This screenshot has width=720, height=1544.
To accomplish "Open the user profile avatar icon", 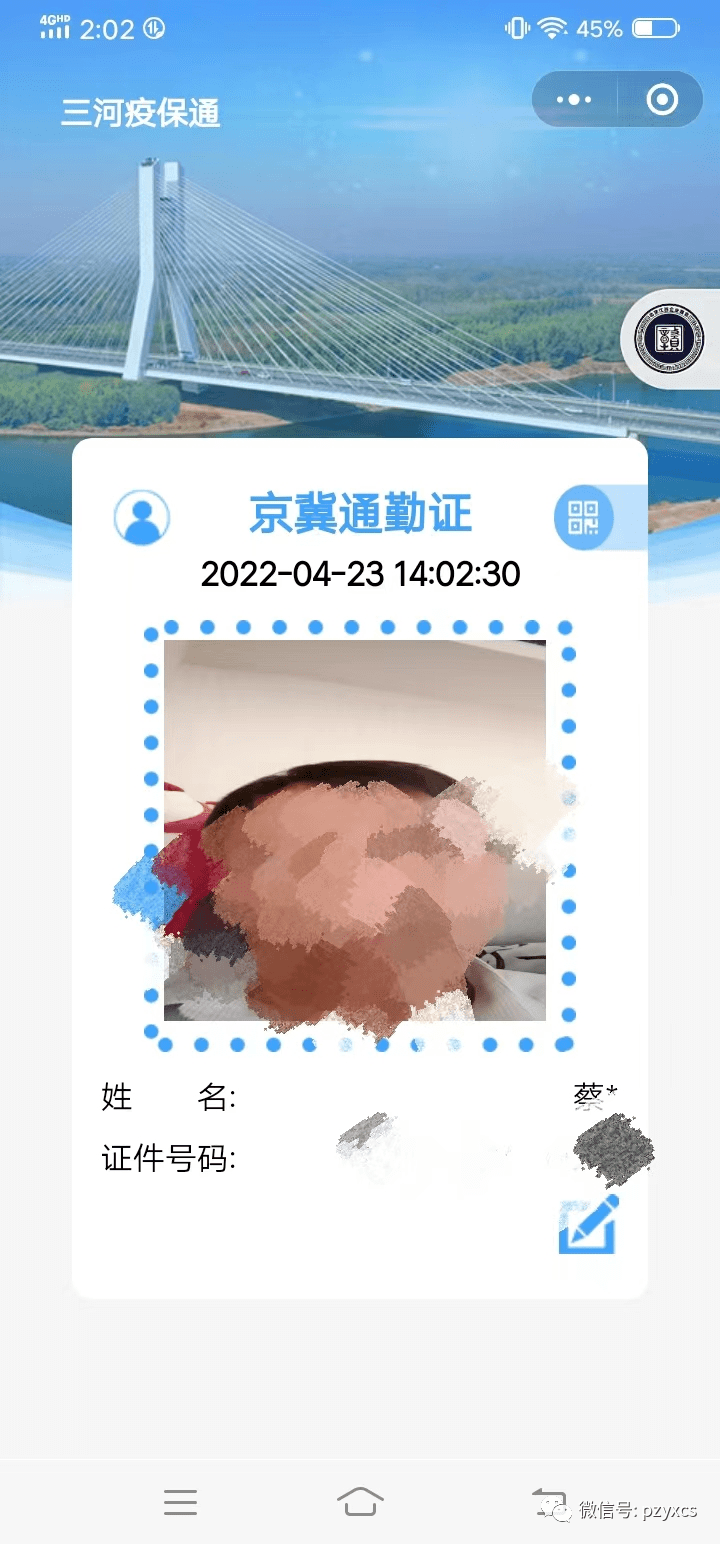I will [x=142, y=517].
